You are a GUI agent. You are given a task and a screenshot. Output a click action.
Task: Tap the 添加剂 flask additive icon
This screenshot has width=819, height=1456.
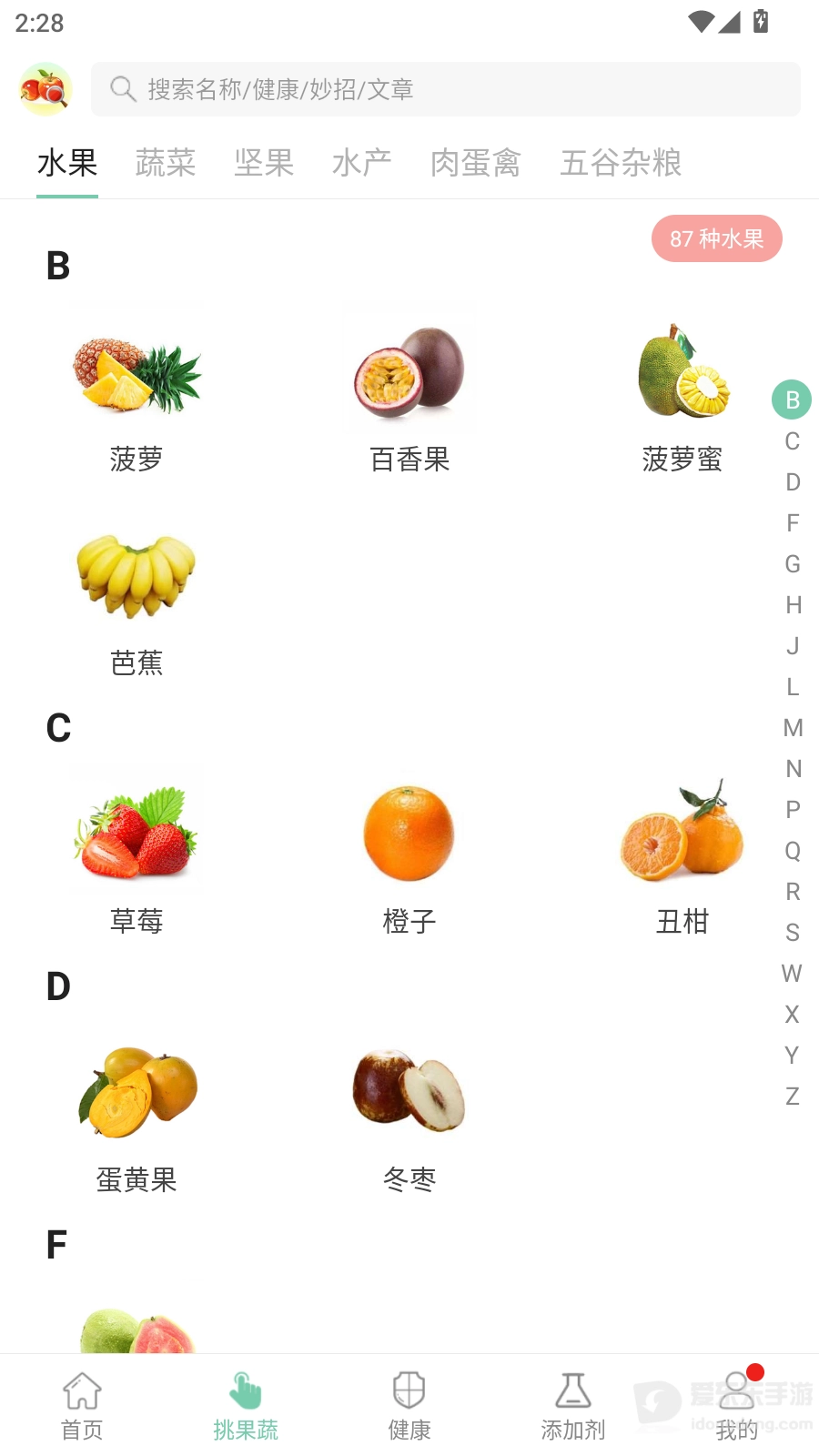[x=572, y=1401]
